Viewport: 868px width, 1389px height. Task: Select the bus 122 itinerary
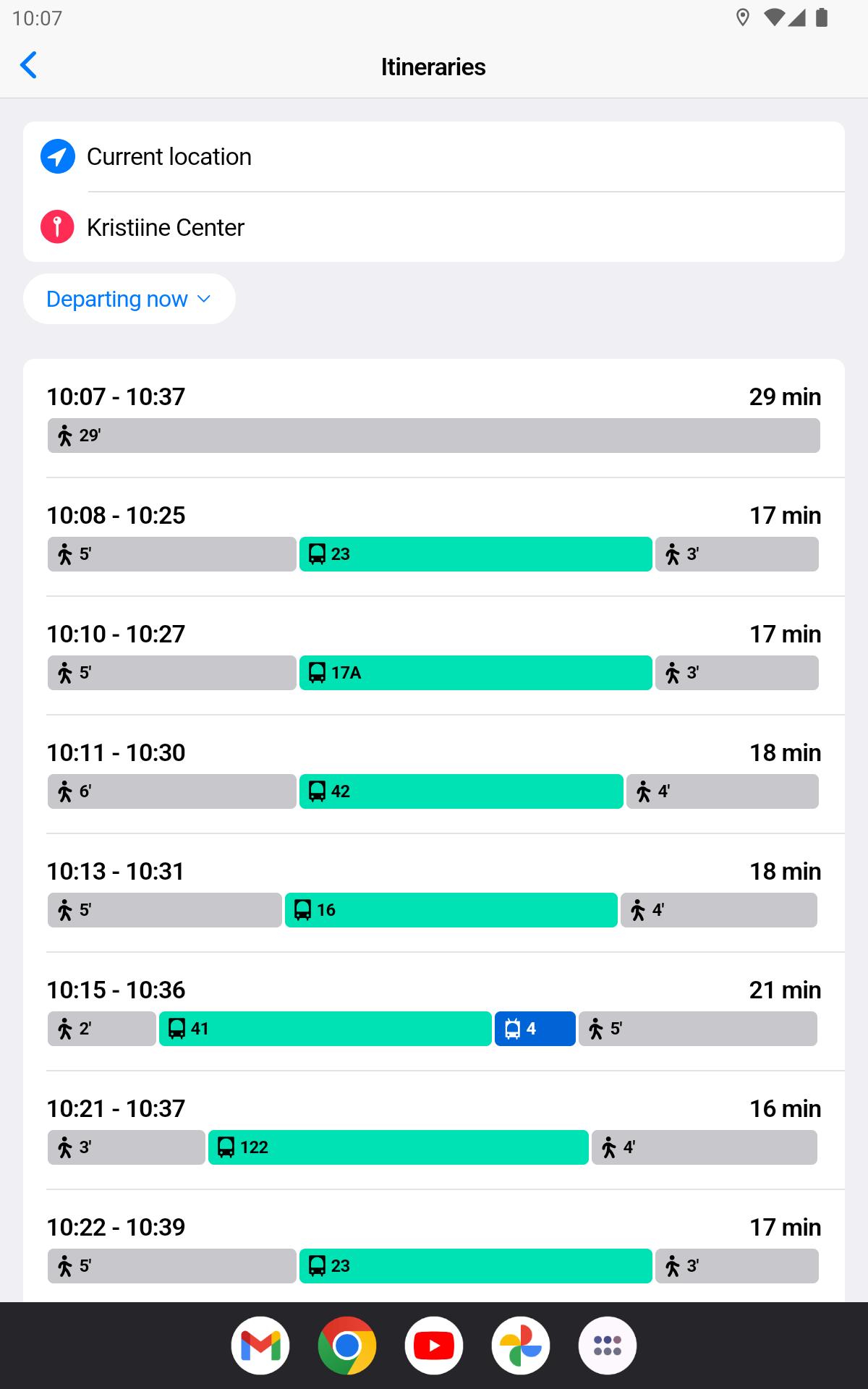(434, 1130)
